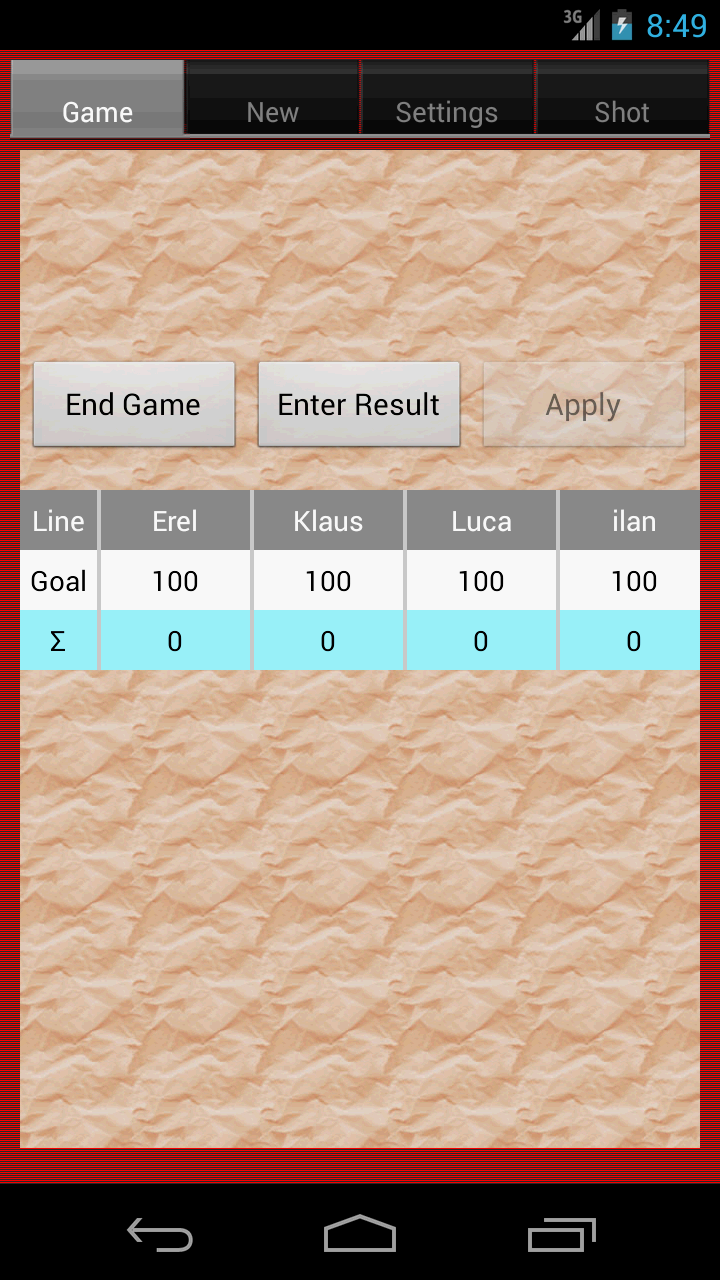720x1280 pixels.
Task: Tap the End Game button
Action: 134,404
